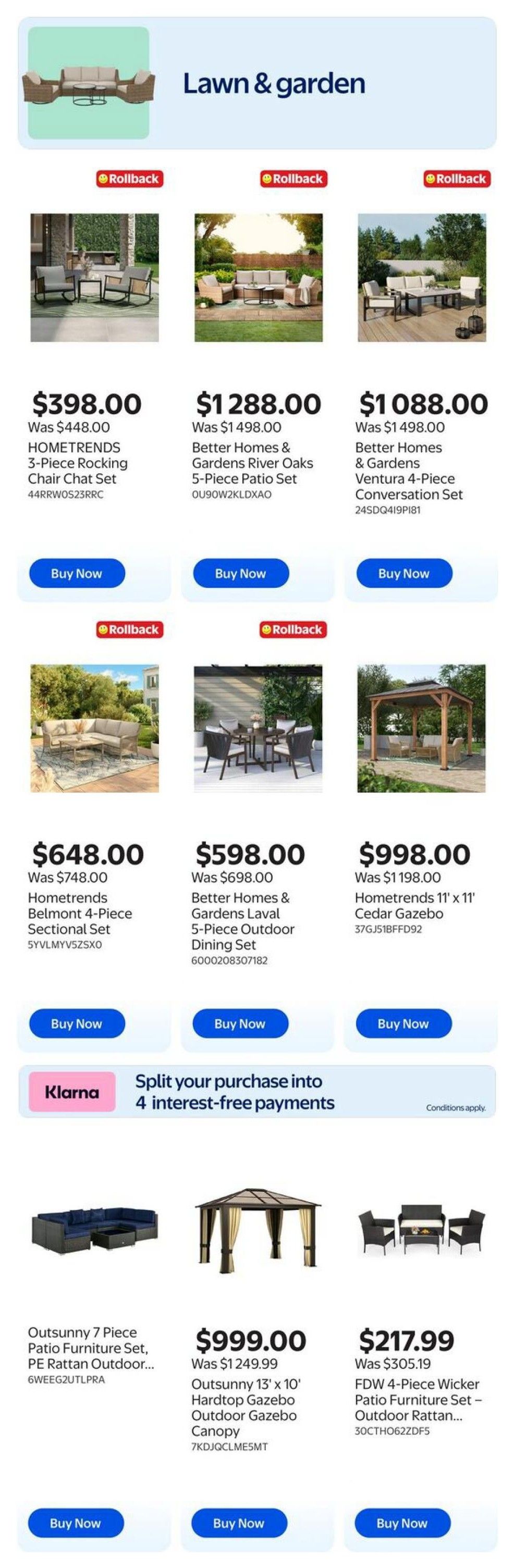Select Buy Now for FDW 4-Piece Wicker Patio Set
This screenshot has width=514, height=1568.
coord(402,1523)
